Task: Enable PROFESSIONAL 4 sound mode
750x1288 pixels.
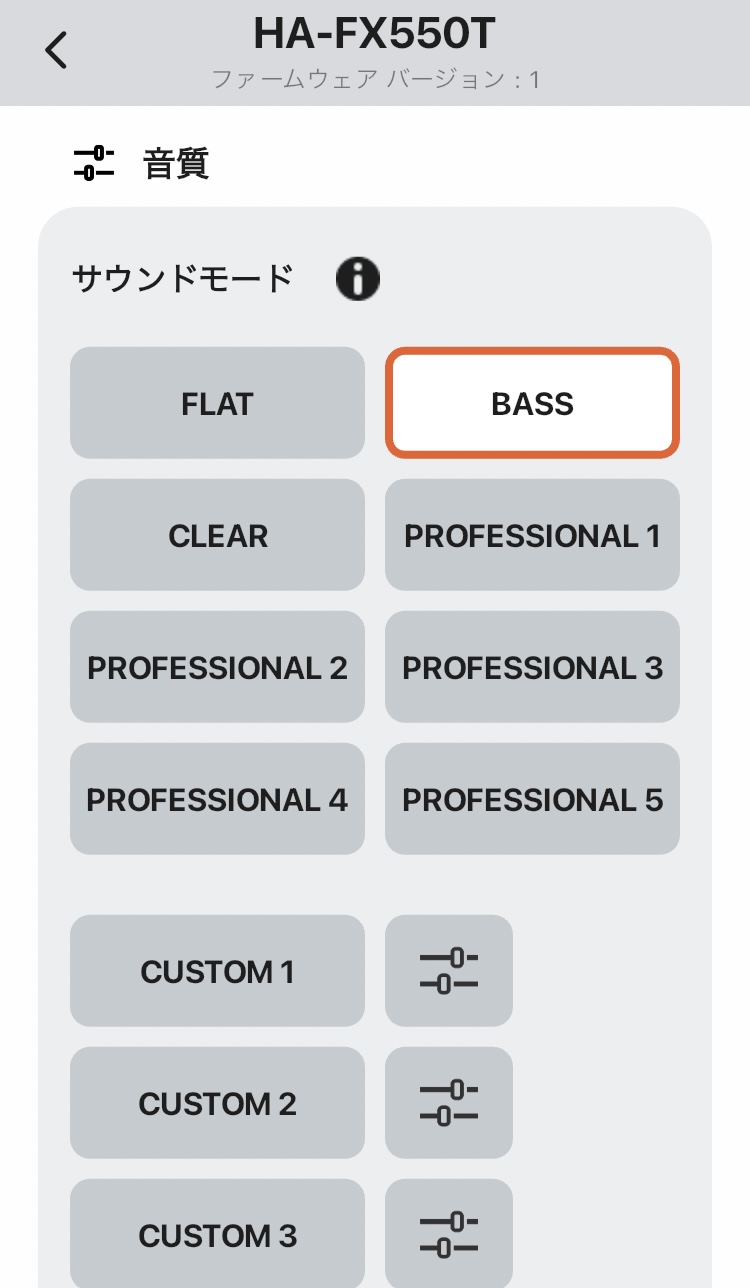Action: 217,799
